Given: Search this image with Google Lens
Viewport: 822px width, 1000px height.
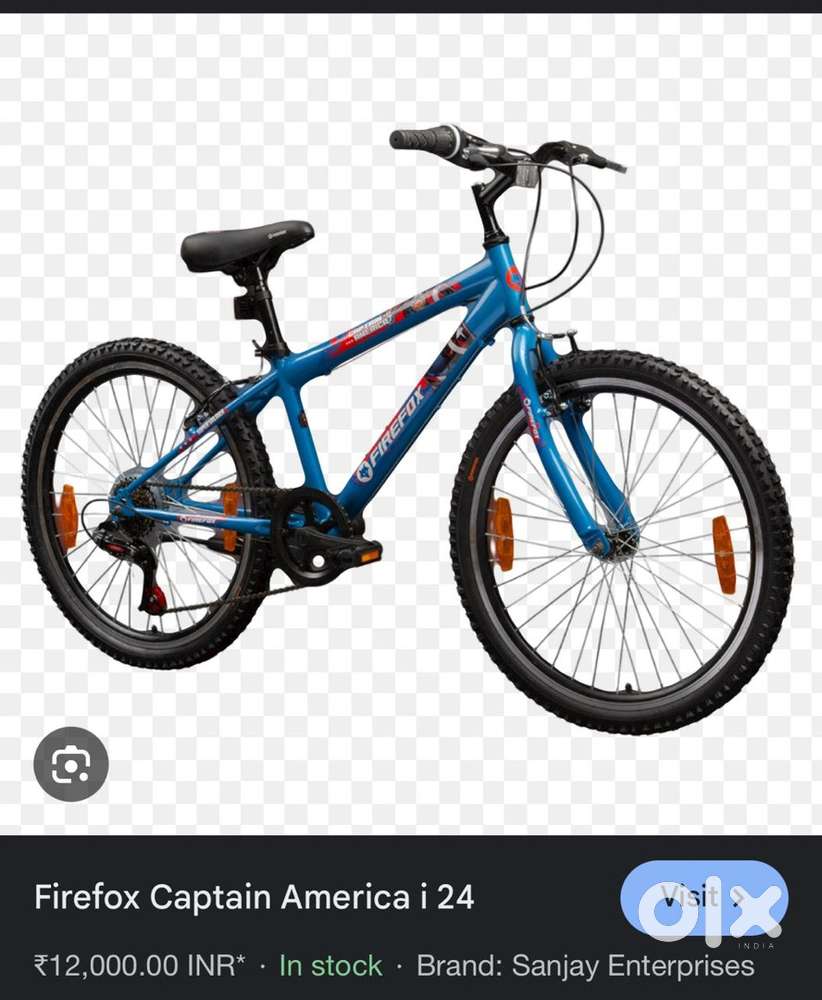Looking at the screenshot, I should click(x=70, y=764).
